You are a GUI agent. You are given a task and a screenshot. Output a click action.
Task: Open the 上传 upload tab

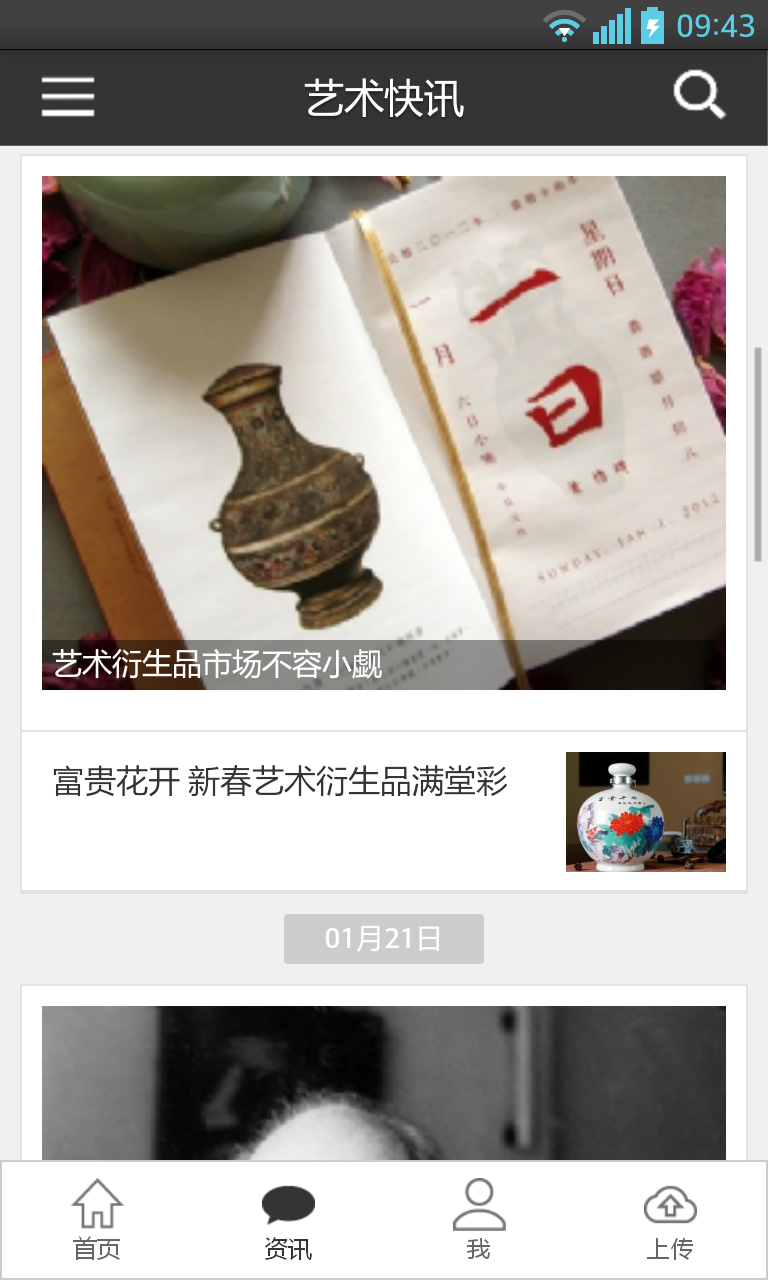pyautogui.click(x=669, y=1220)
